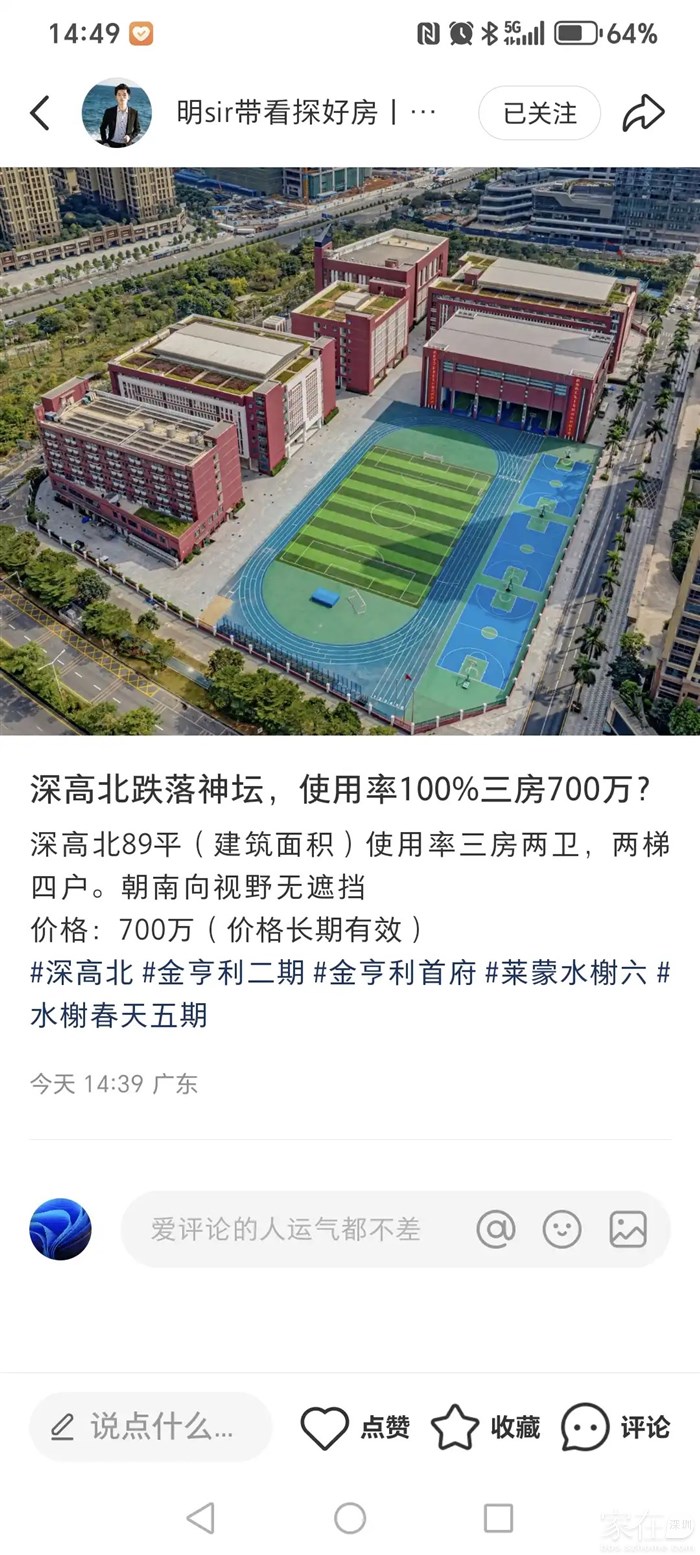Open comments via 评论

click(615, 1427)
